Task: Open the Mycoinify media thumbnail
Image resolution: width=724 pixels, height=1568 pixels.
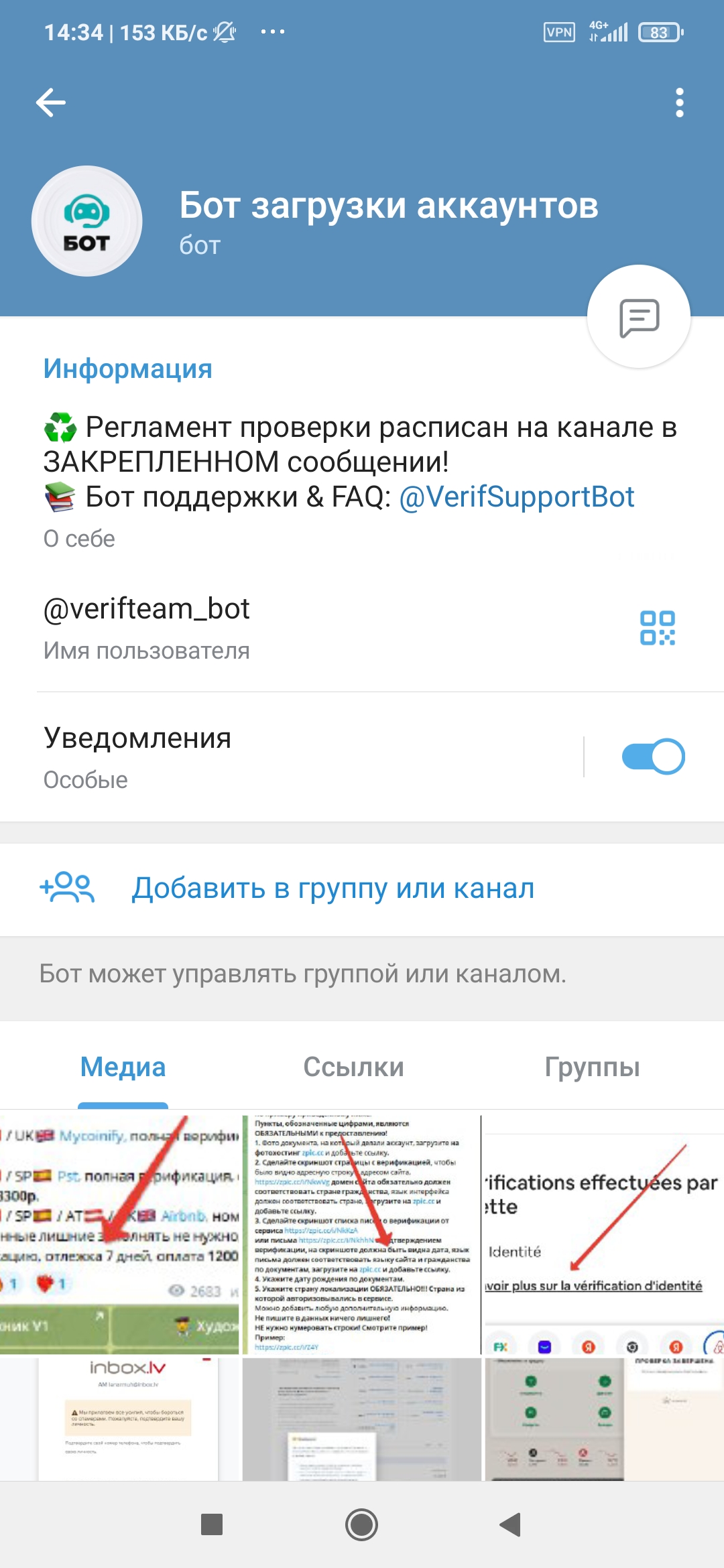Action: point(119,1234)
